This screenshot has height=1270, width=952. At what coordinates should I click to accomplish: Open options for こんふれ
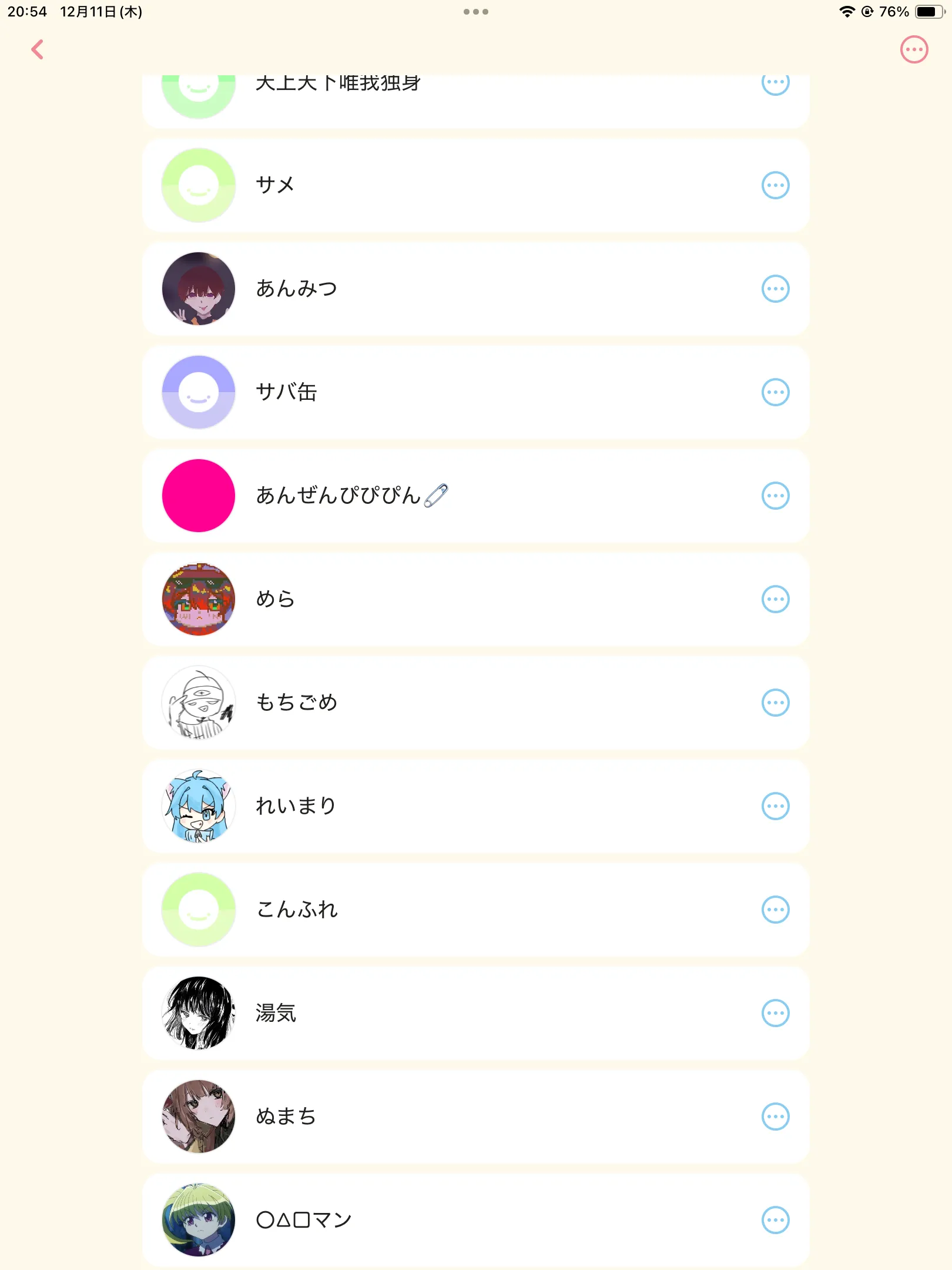pyautogui.click(x=775, y=910)
